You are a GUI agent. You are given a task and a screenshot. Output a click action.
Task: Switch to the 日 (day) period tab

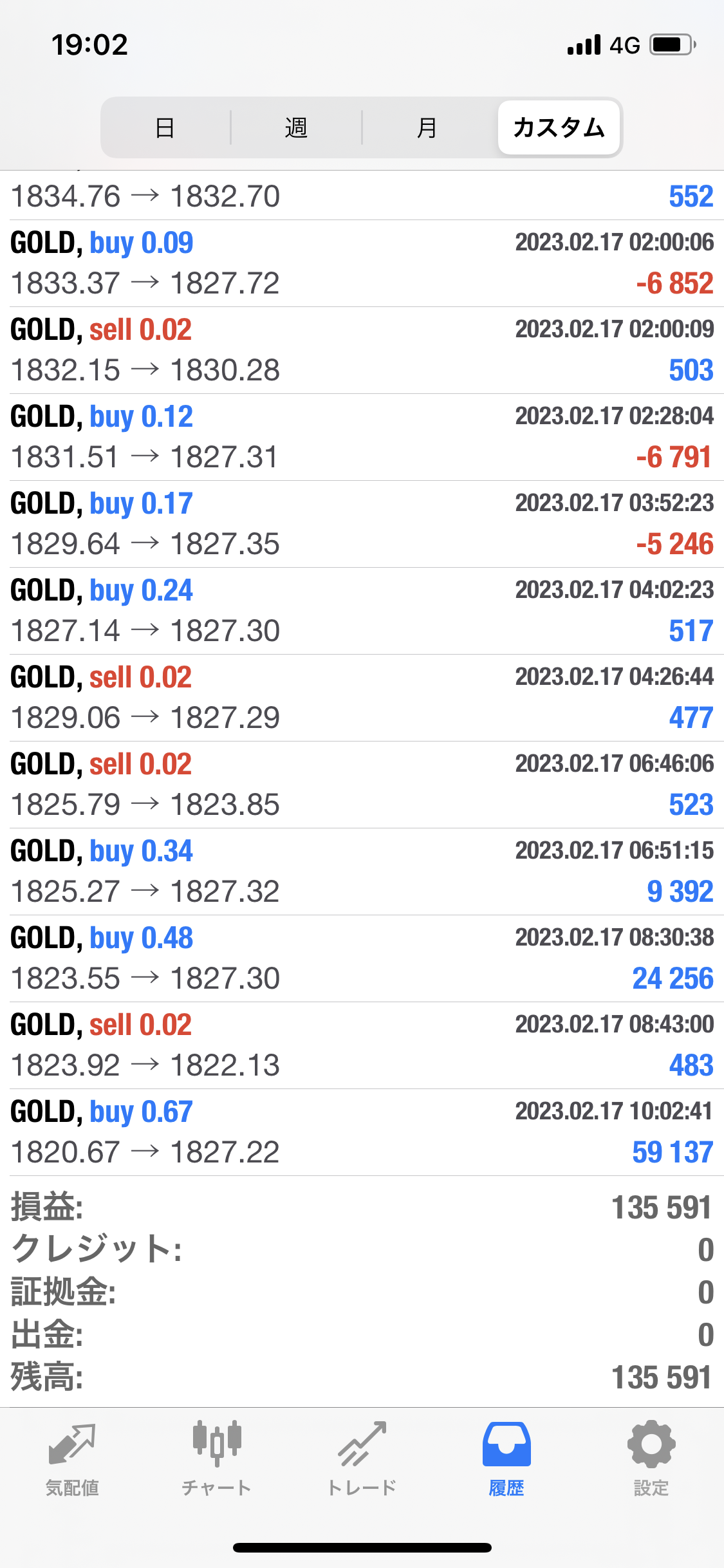165,127
